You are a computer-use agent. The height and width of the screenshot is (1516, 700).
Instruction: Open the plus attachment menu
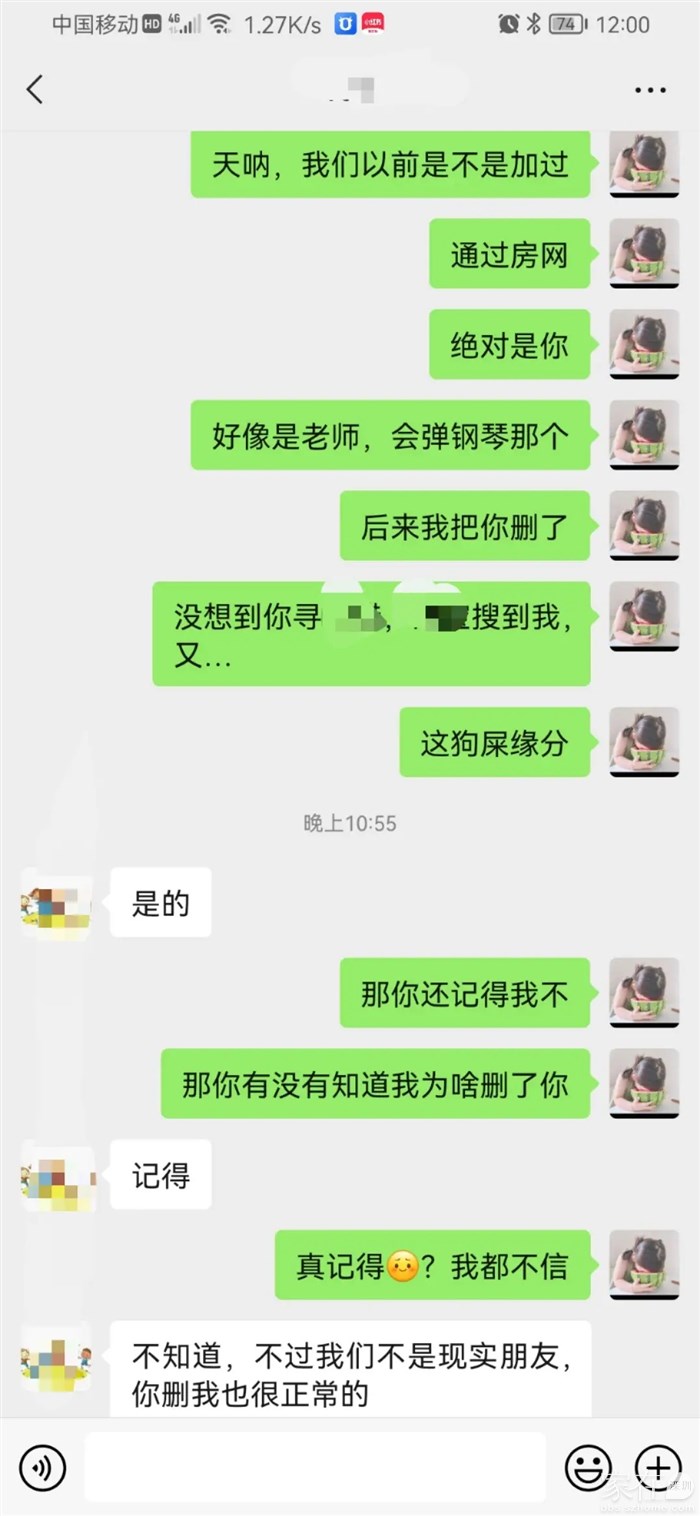pos(658,1467)
